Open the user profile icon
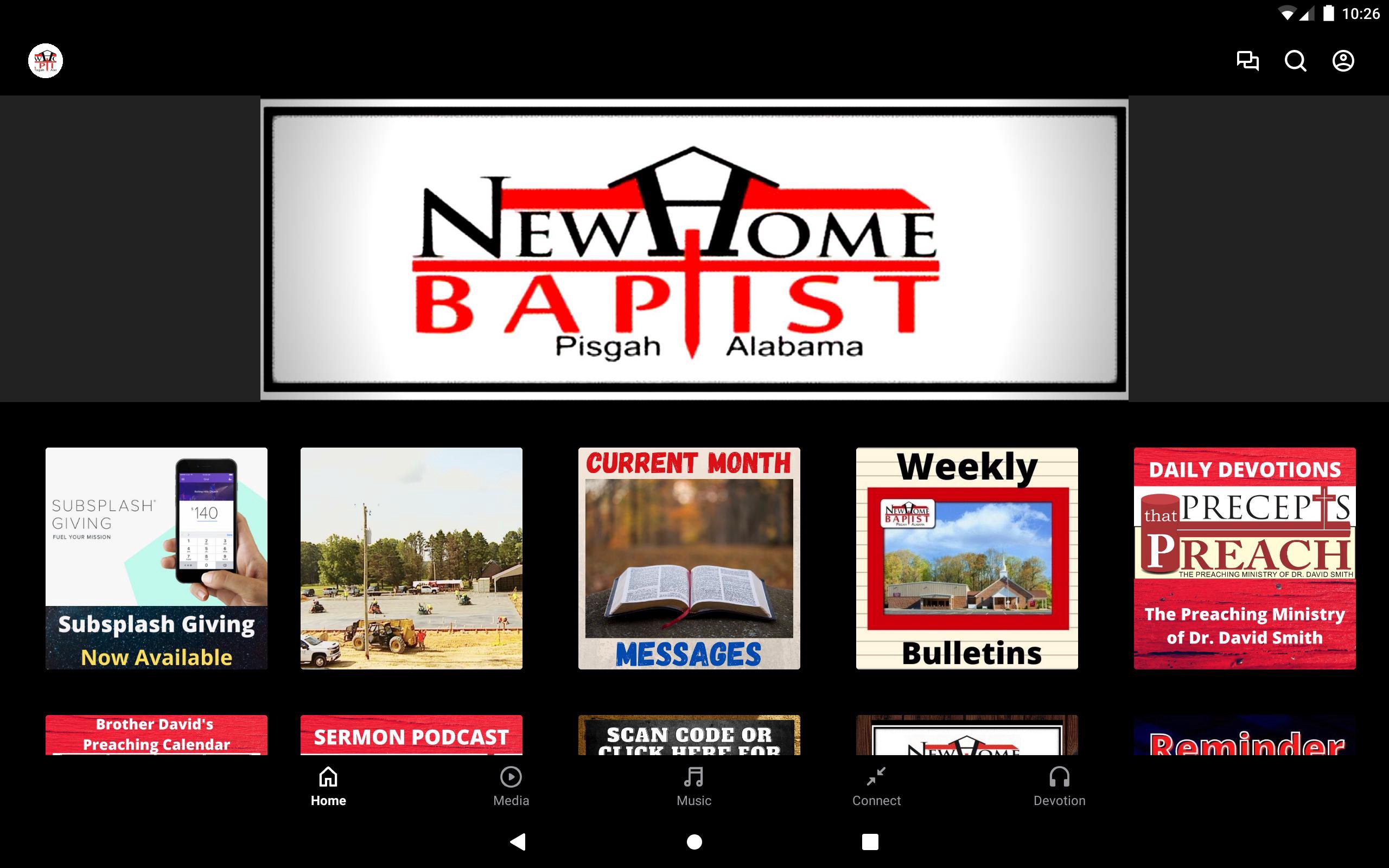Image resolution: width=1389 pixels, height=868 pixels. (x=1342, y=61)
